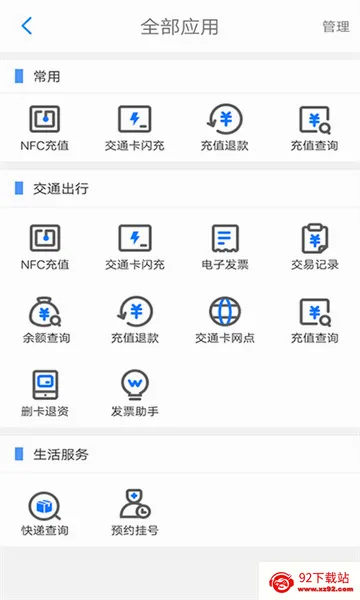This screenshot has height=600, width=360.
Task: Open 快递查询
Action: point(45,514)
